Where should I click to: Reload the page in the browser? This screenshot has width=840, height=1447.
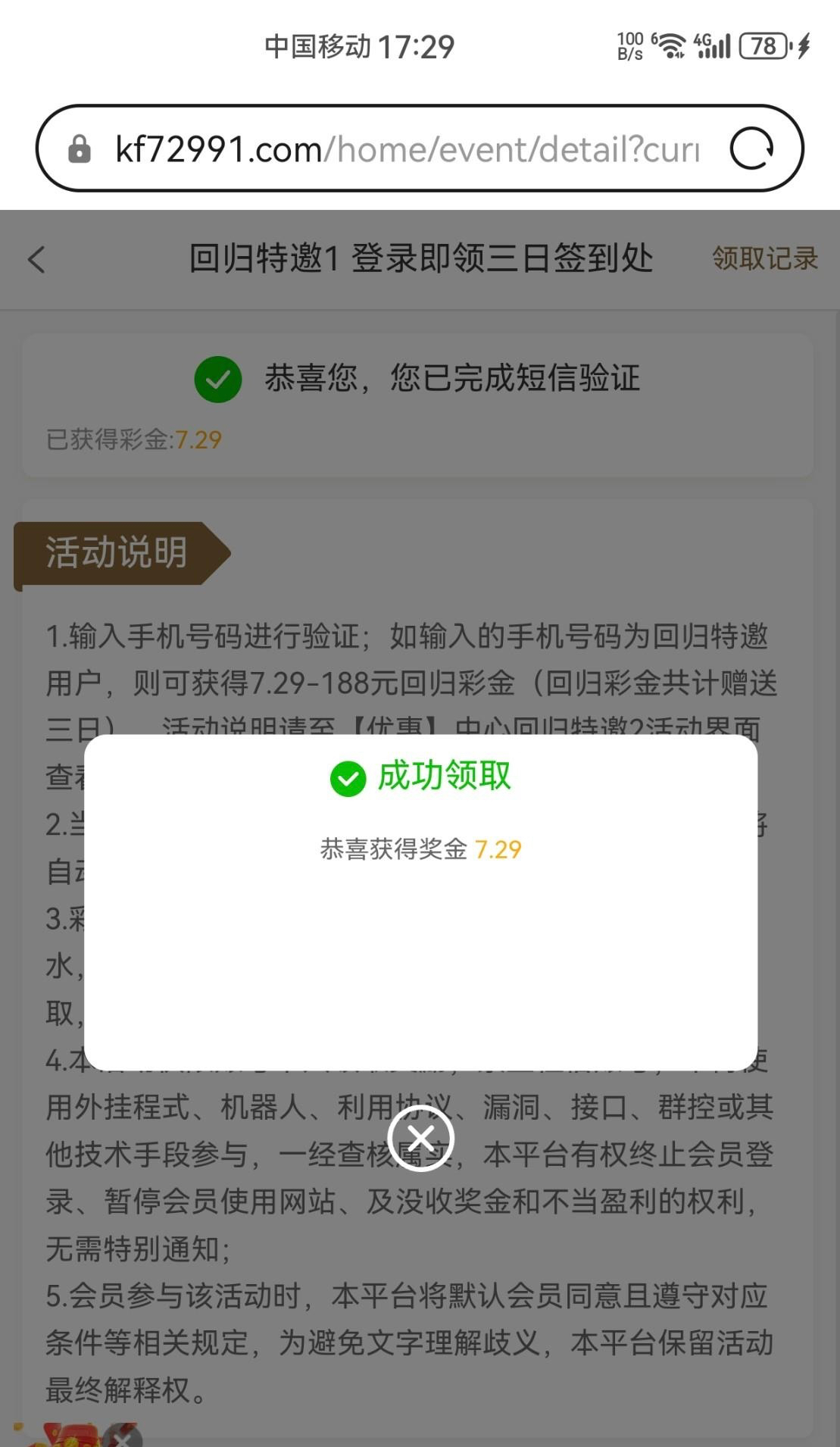[751, 148]
